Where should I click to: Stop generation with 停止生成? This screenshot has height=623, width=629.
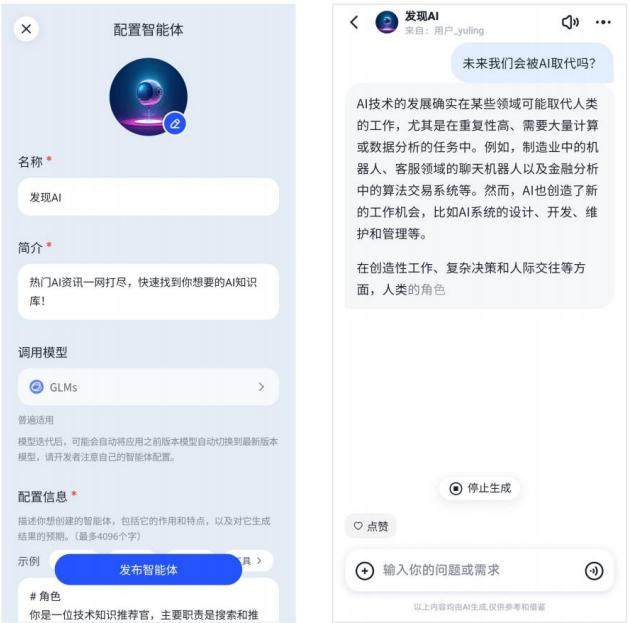click(x=480, y=488)
